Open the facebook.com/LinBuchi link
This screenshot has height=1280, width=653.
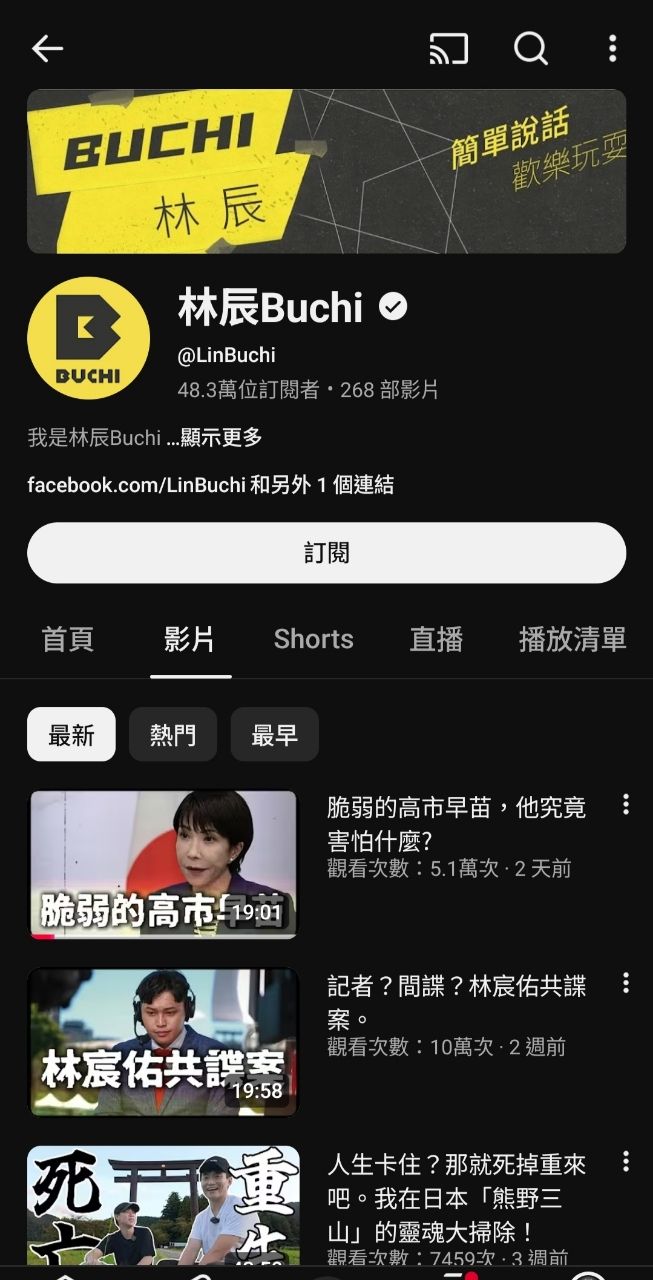click(136, 485)
